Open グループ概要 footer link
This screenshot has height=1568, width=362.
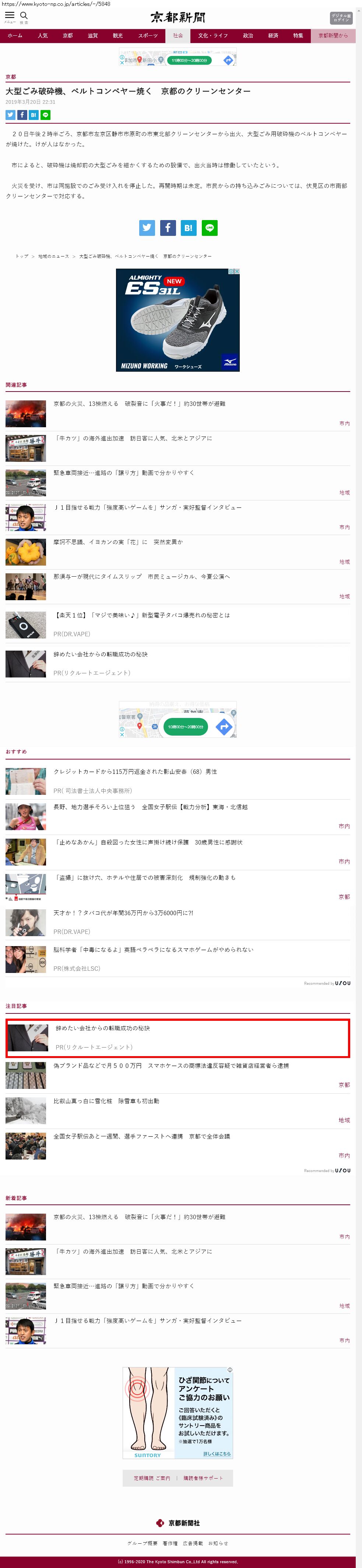tap(142, 1543)
